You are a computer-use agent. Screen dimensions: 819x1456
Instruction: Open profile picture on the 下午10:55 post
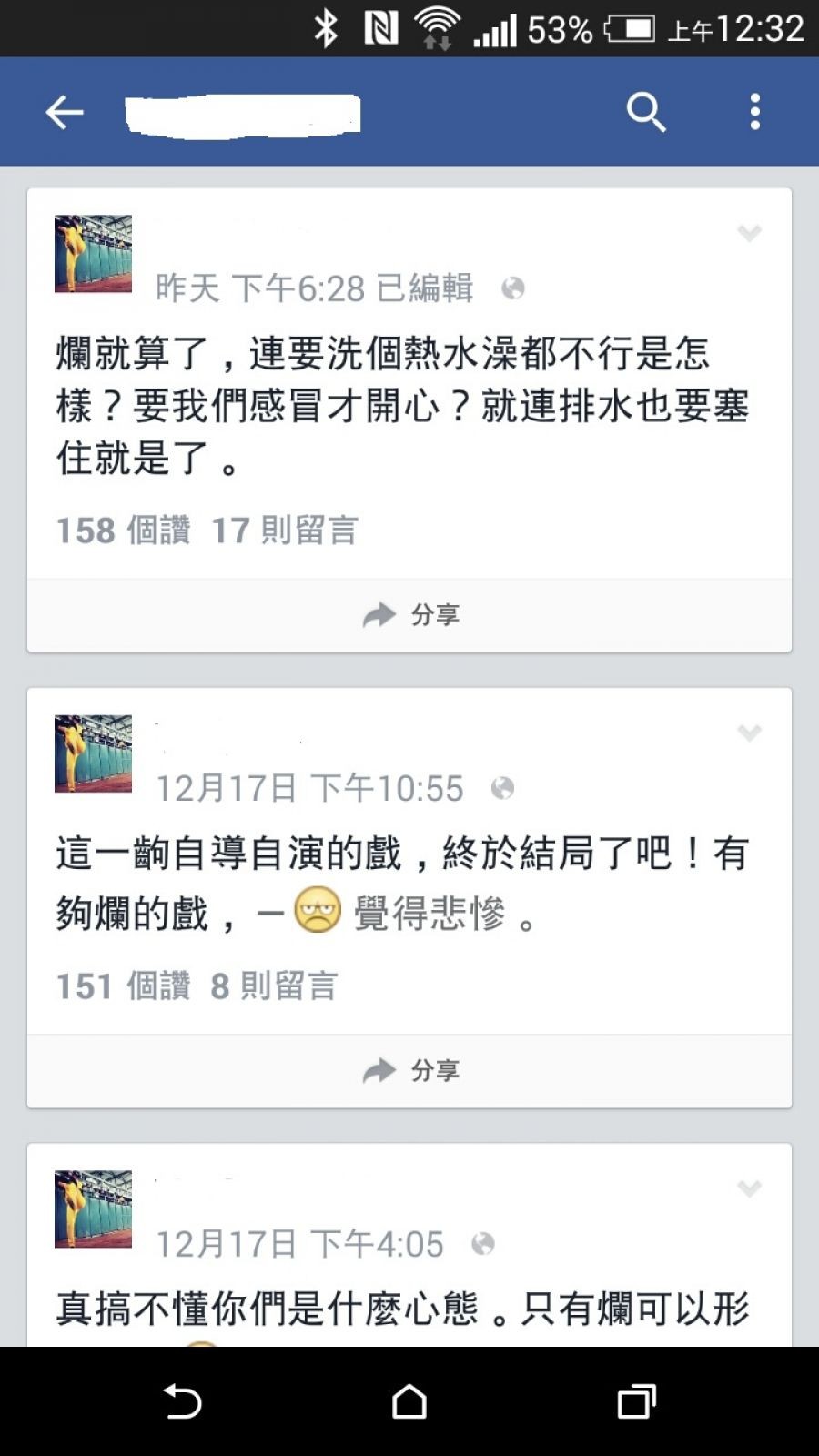[94, 753]
